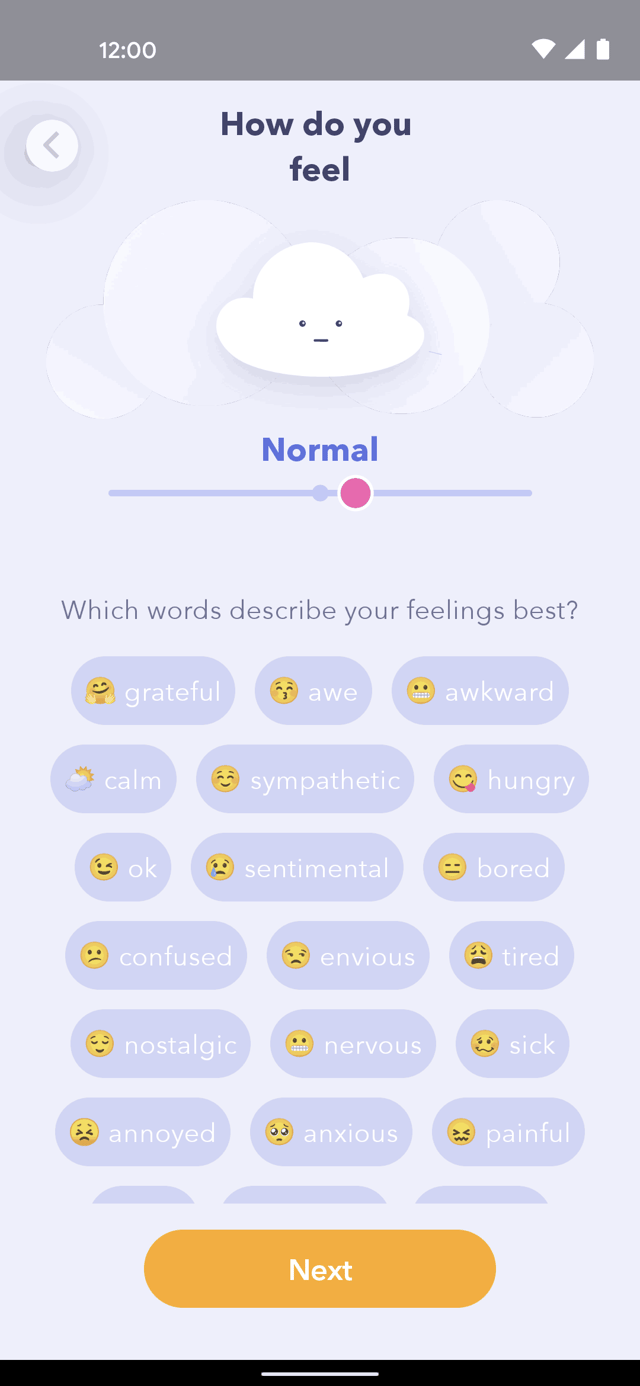Choose the awe chip
The width and height of the screenshot is (640, 1386).
(313, 691)
